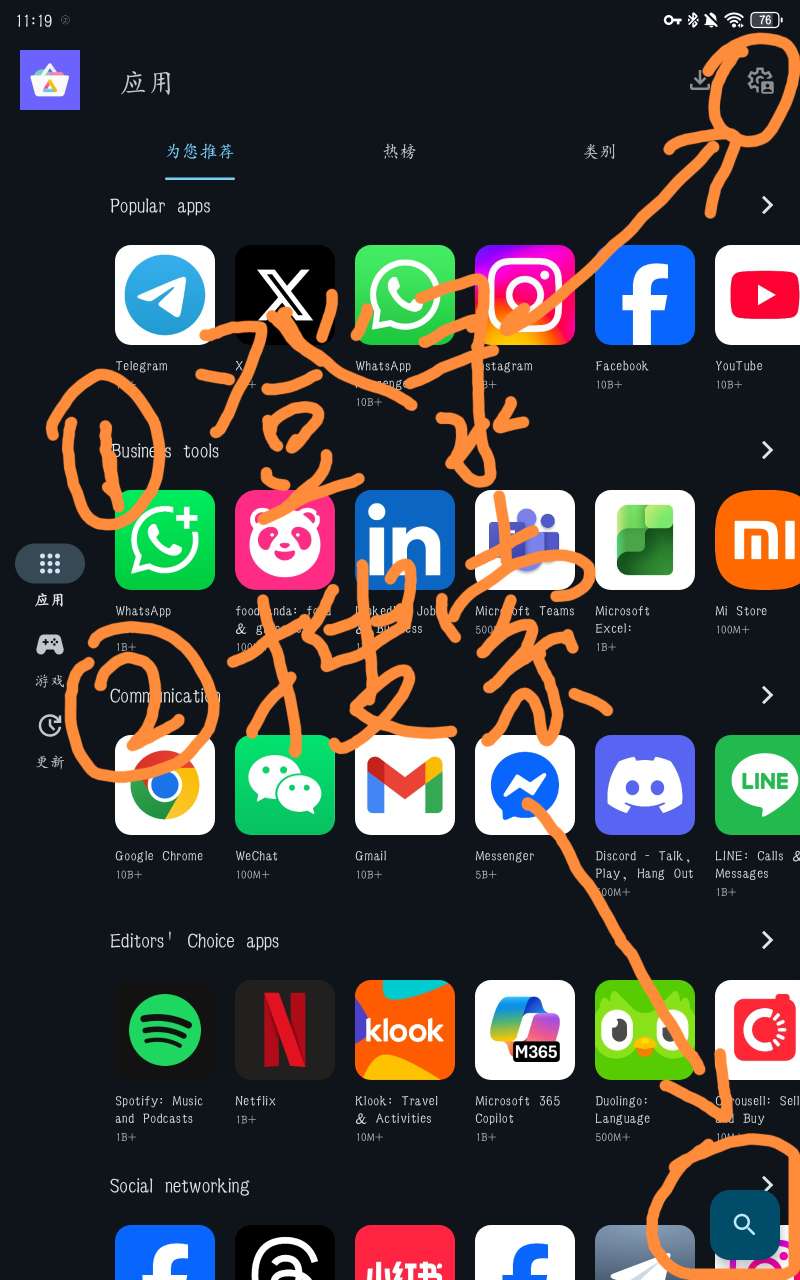This screenshot has height=1280, width=800.
Task: Tap the floating search button
Action: [x=744, y=1224]
